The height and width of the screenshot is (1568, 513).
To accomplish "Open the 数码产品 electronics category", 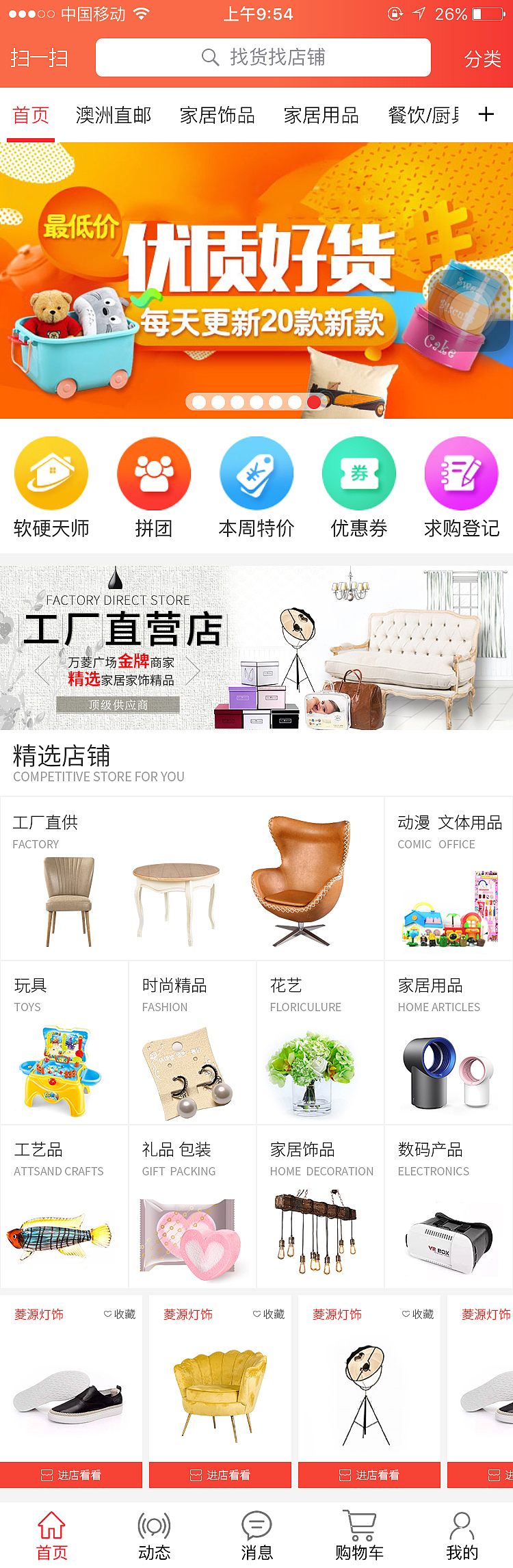I will coord(448,1207).
